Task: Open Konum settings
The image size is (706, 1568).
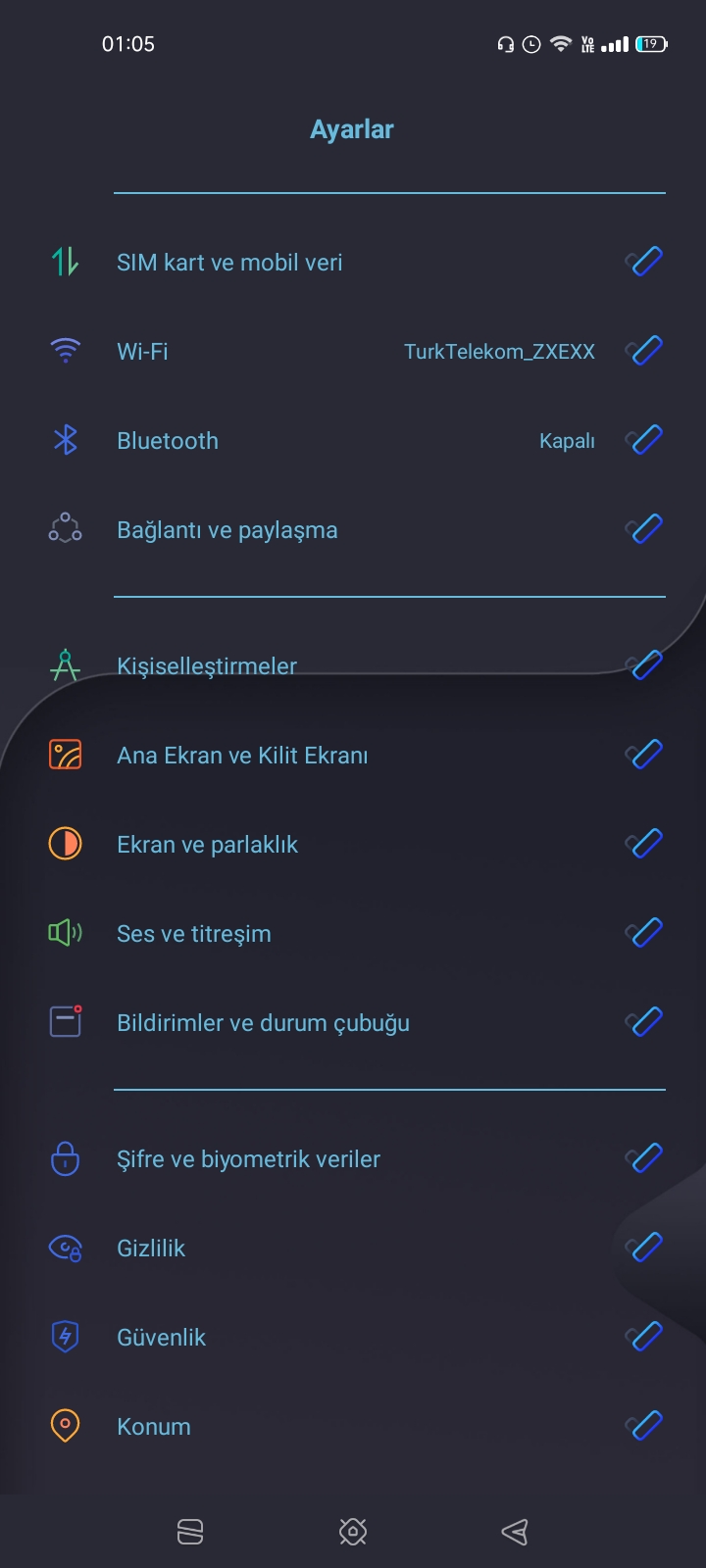Action: 154,1427
